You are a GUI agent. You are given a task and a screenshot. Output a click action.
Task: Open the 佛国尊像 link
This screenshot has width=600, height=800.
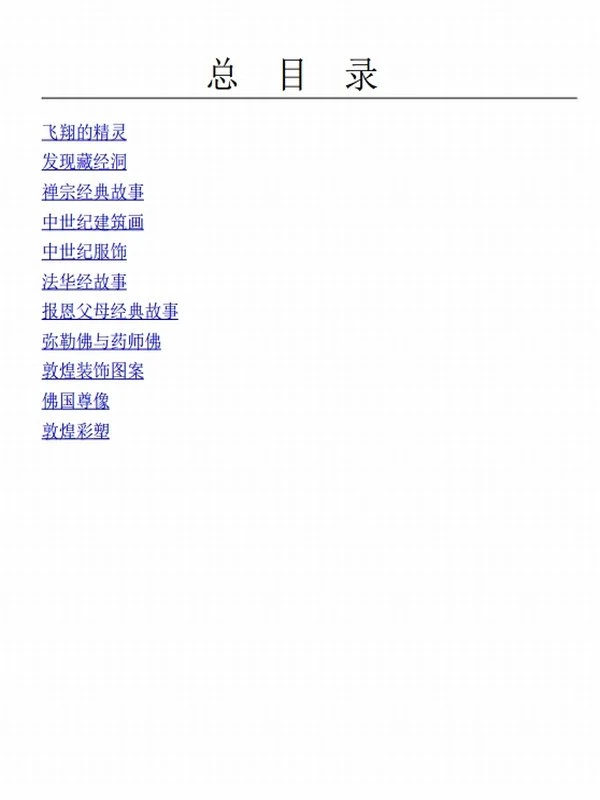coord(75,402)
